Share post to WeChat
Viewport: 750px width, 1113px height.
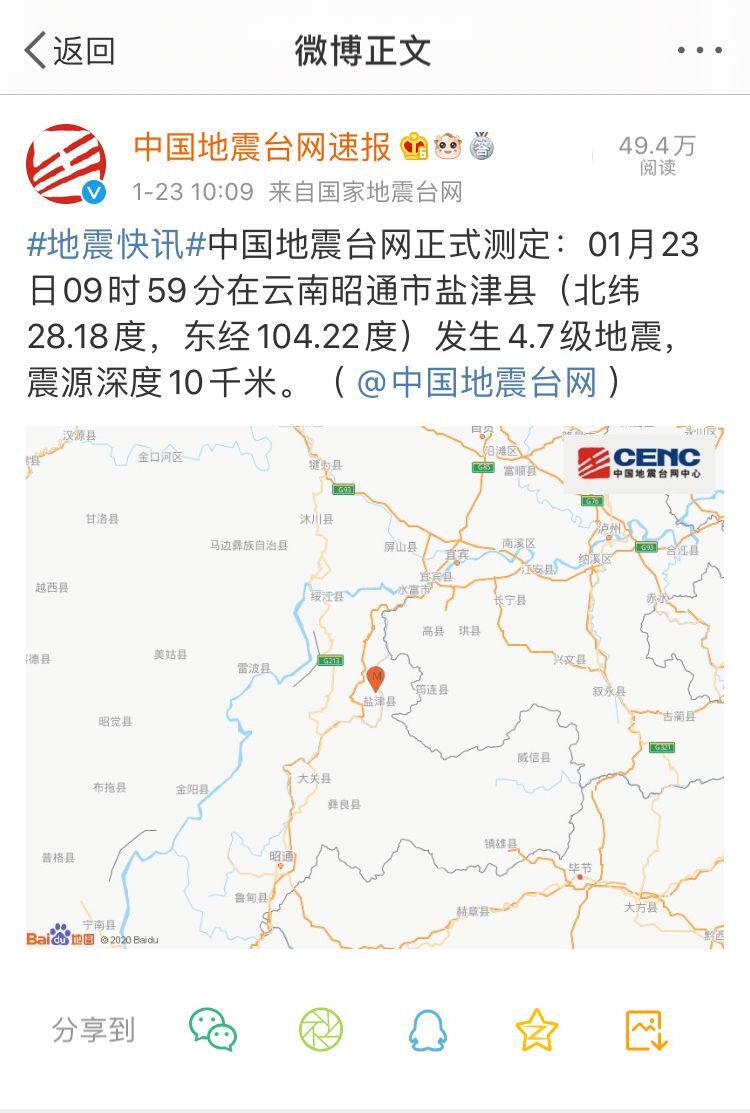pyautogui.click(x=212, y=1030)
